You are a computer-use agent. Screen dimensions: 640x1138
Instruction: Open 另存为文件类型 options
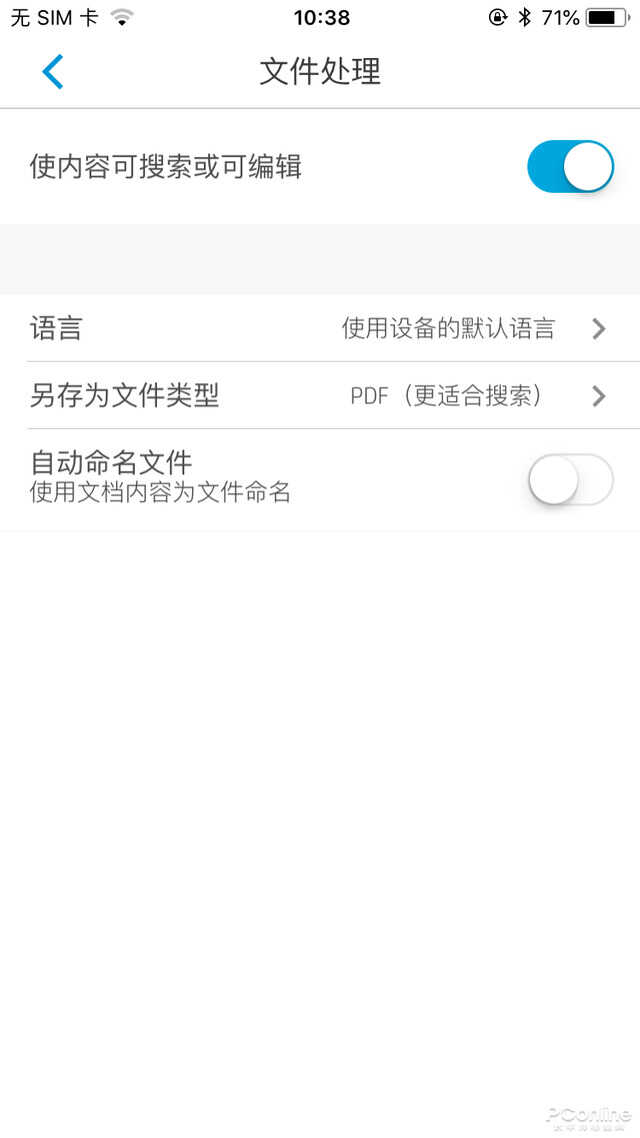pos(320,396)
